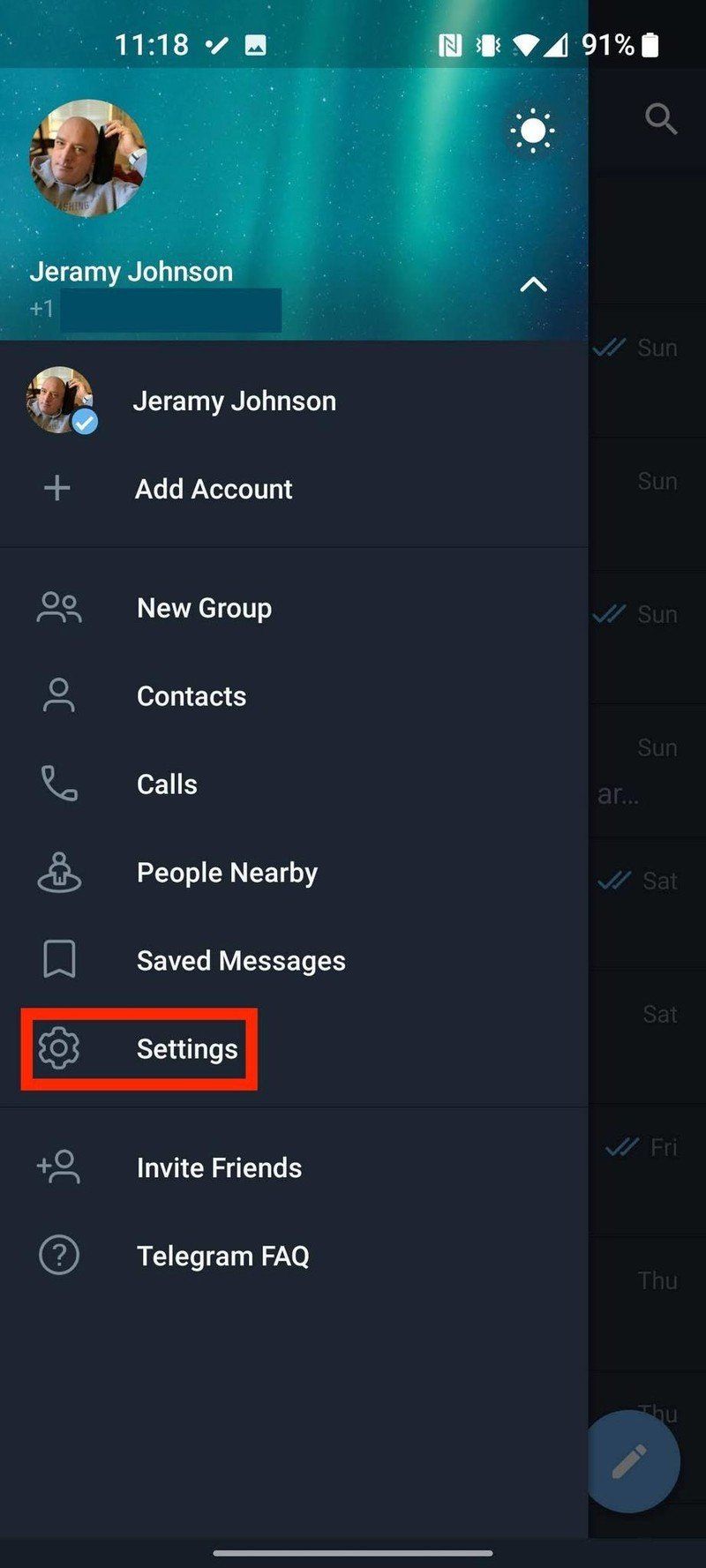The width and height of the screenshot is (706, 1568).
Task: Open the Add Account option
Action: tap(214, 489)
